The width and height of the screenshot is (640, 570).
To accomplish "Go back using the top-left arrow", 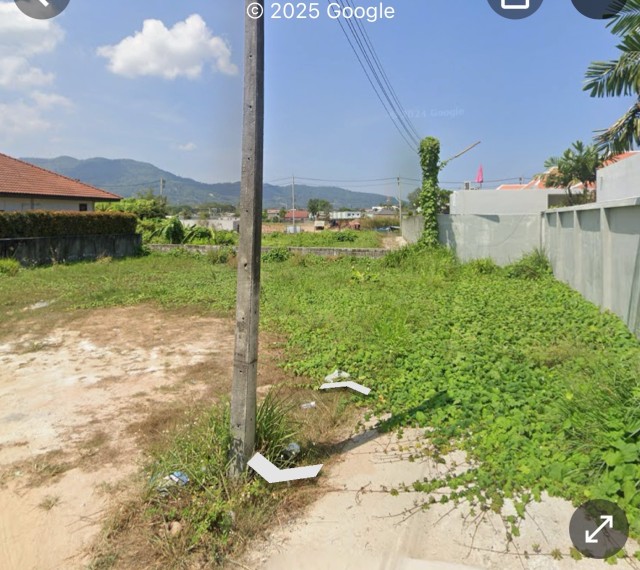I will point(42,4).
